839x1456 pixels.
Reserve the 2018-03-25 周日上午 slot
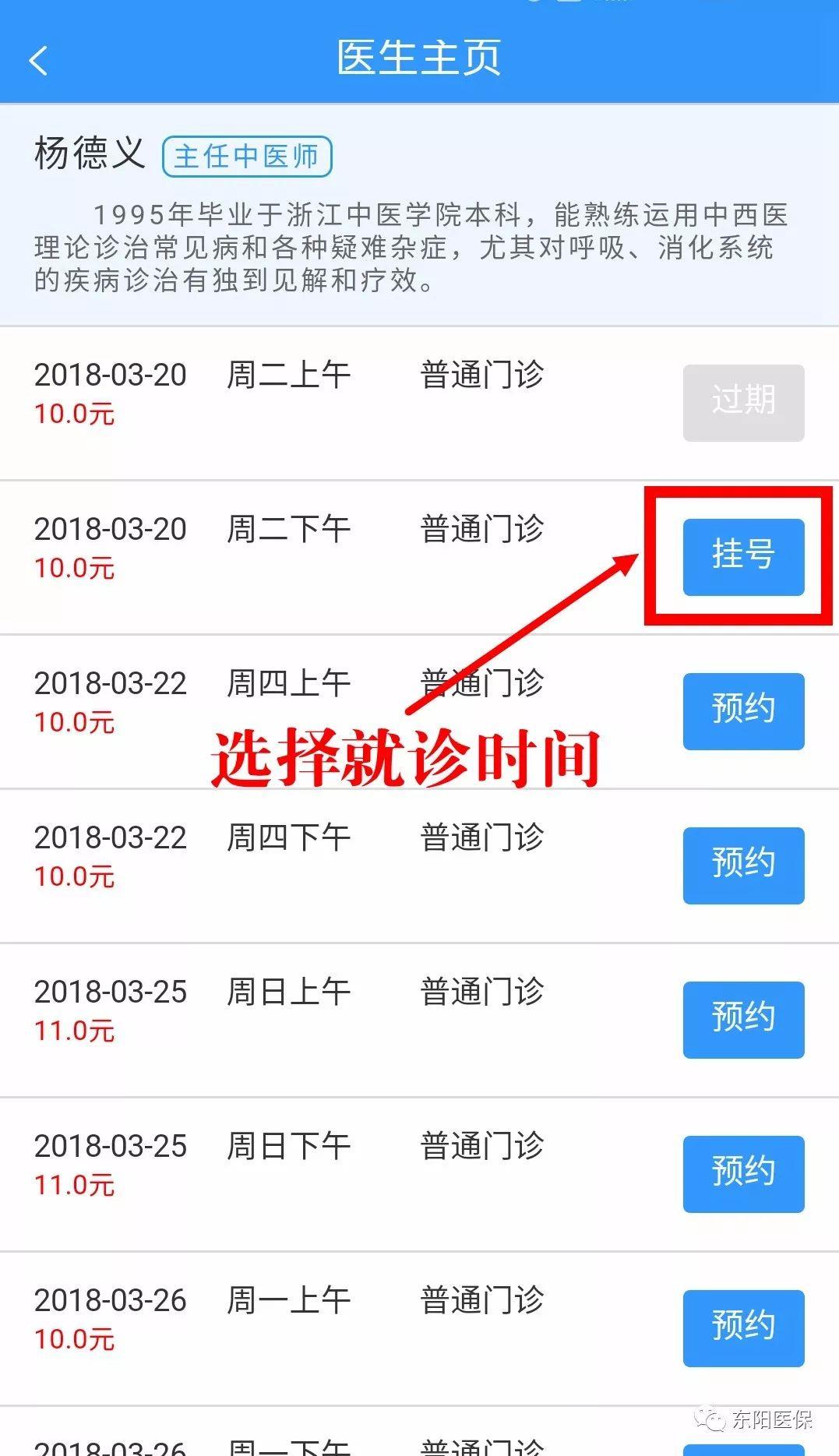pos(743,1019)
